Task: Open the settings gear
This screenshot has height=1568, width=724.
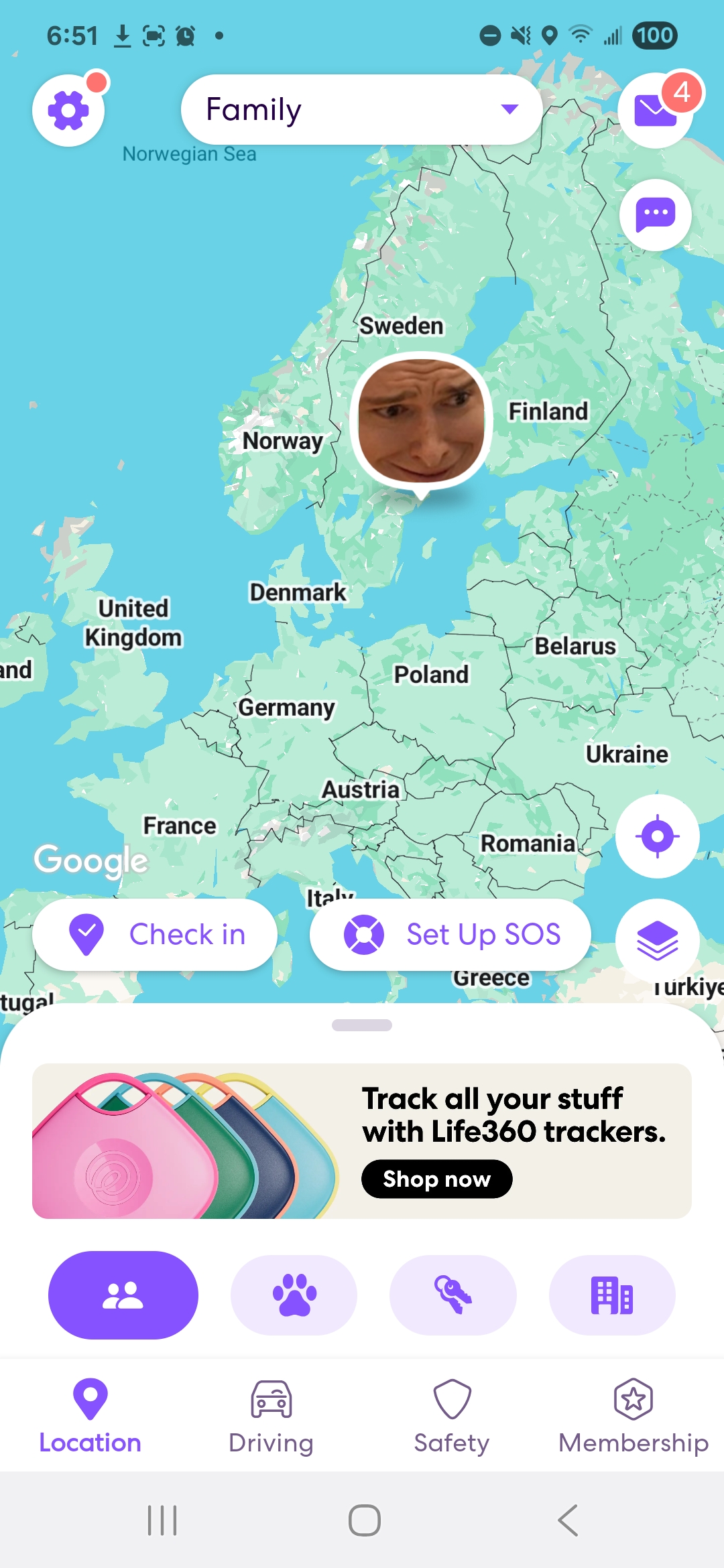Action: click(x=68, y=111)
